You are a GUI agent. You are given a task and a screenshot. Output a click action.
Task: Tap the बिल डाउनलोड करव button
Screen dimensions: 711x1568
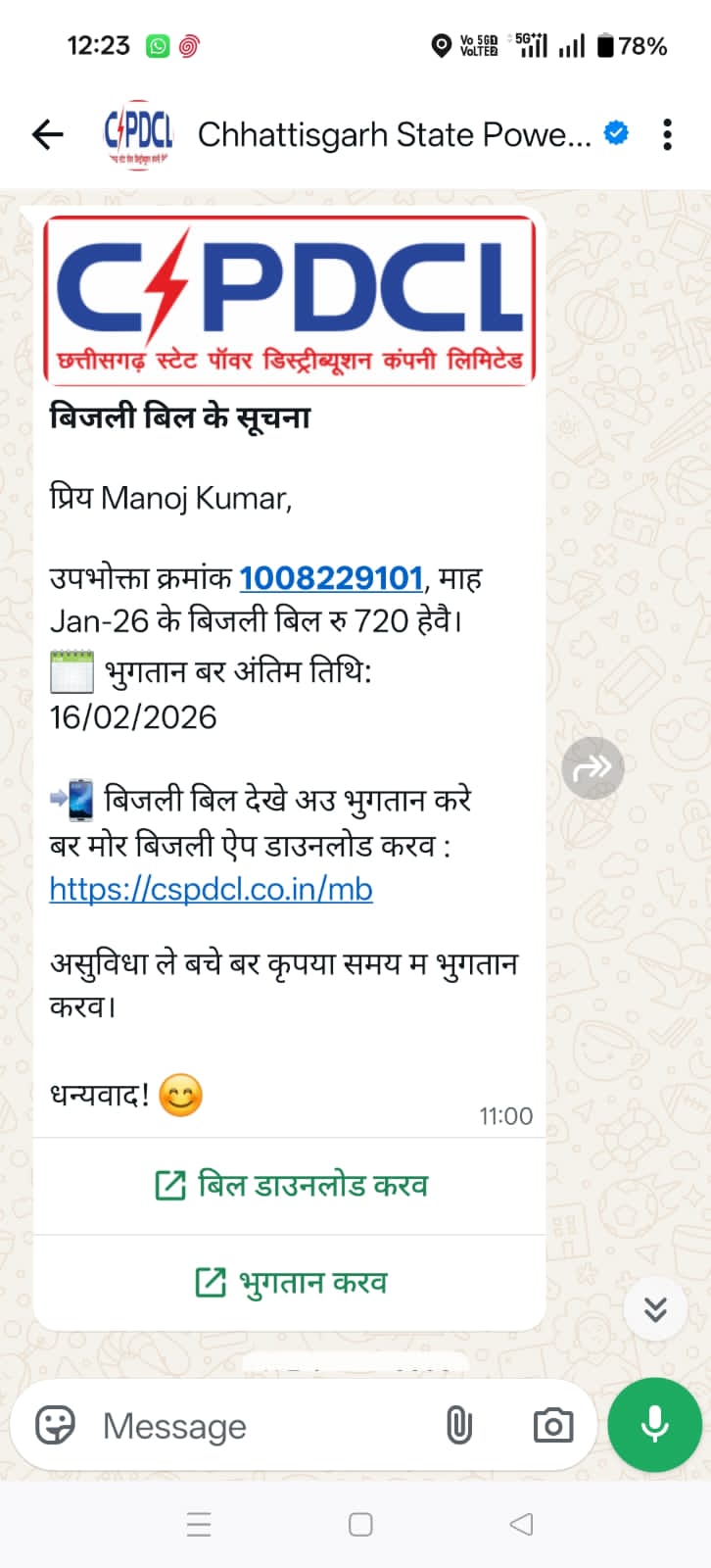tap(291, 1185)
